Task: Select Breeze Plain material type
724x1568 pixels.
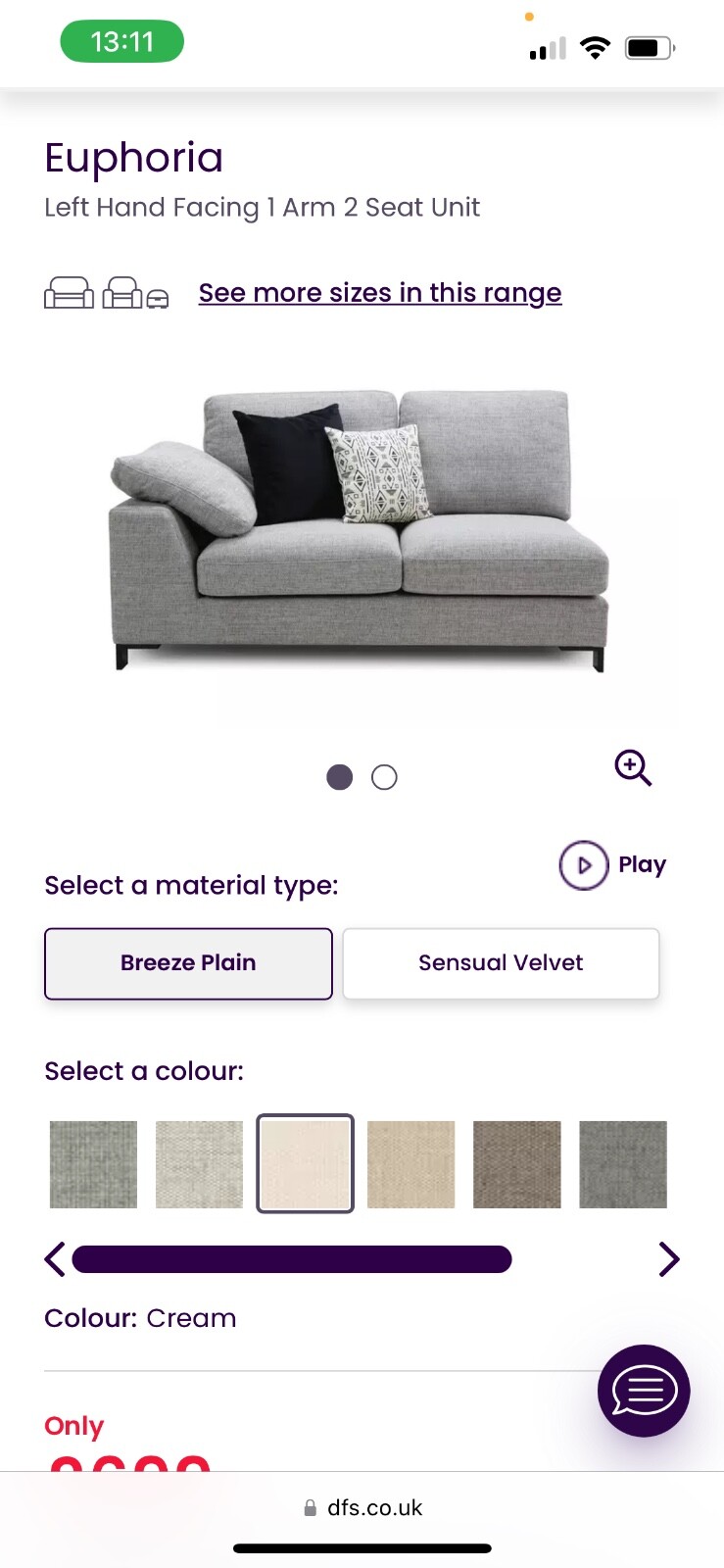Action: (x=188, y=963)
